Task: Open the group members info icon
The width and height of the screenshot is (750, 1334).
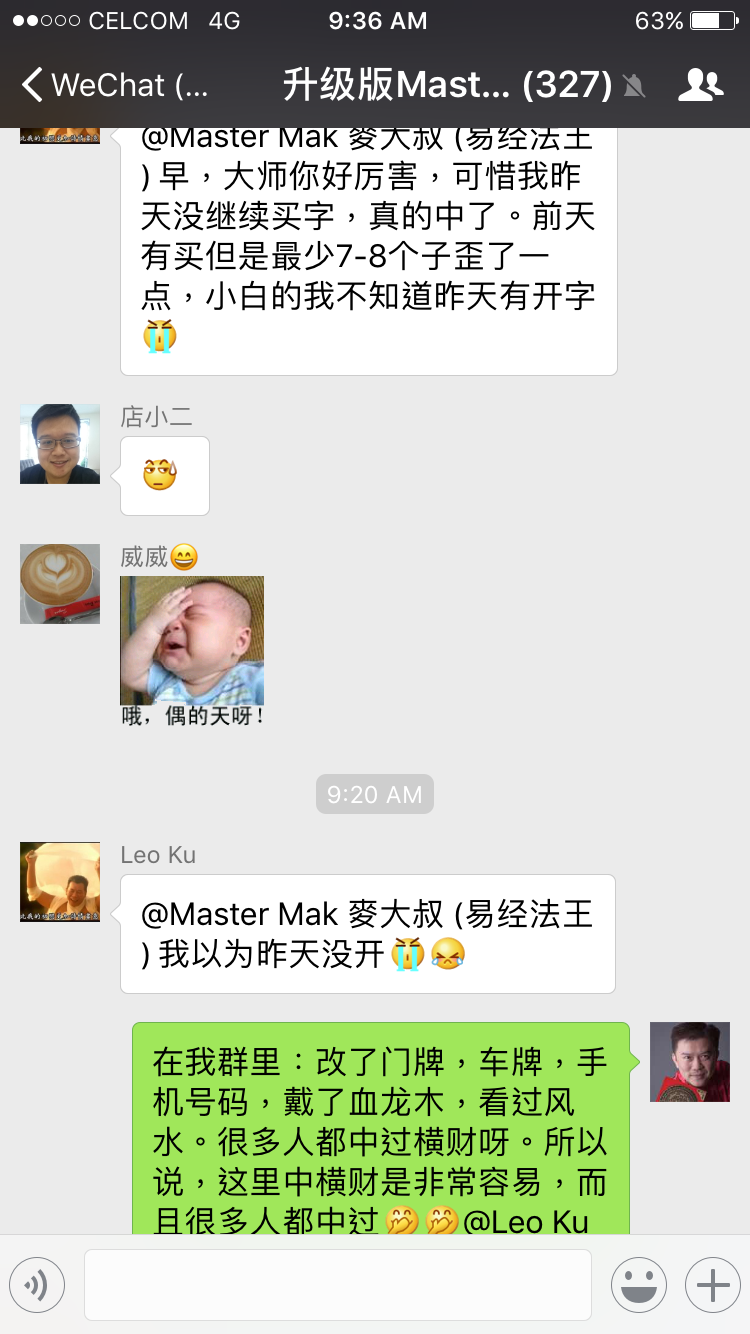Action: tap(700, 85)
